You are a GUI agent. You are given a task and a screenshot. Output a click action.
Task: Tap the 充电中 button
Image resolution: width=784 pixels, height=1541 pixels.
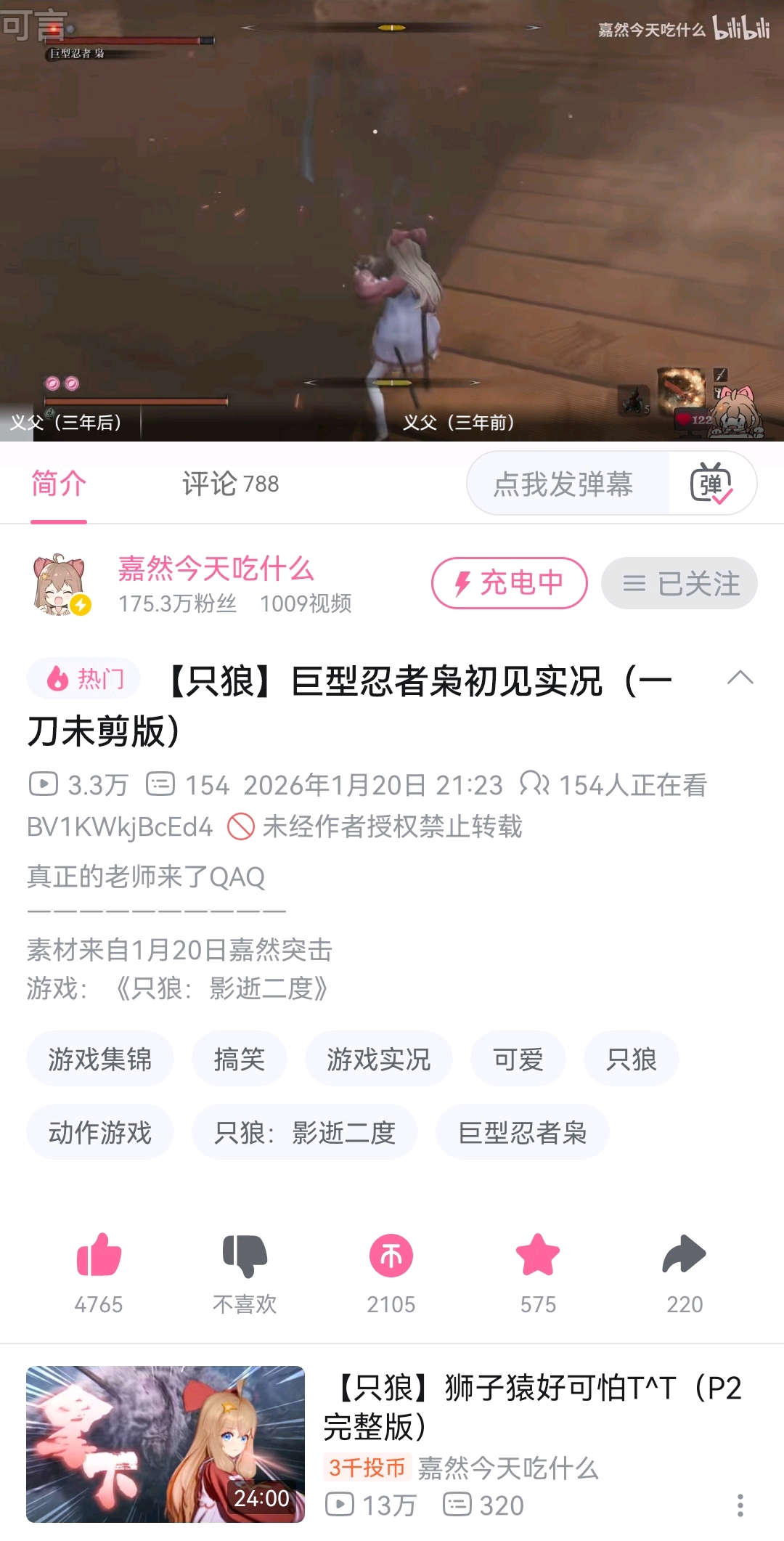tap(509, 583)
